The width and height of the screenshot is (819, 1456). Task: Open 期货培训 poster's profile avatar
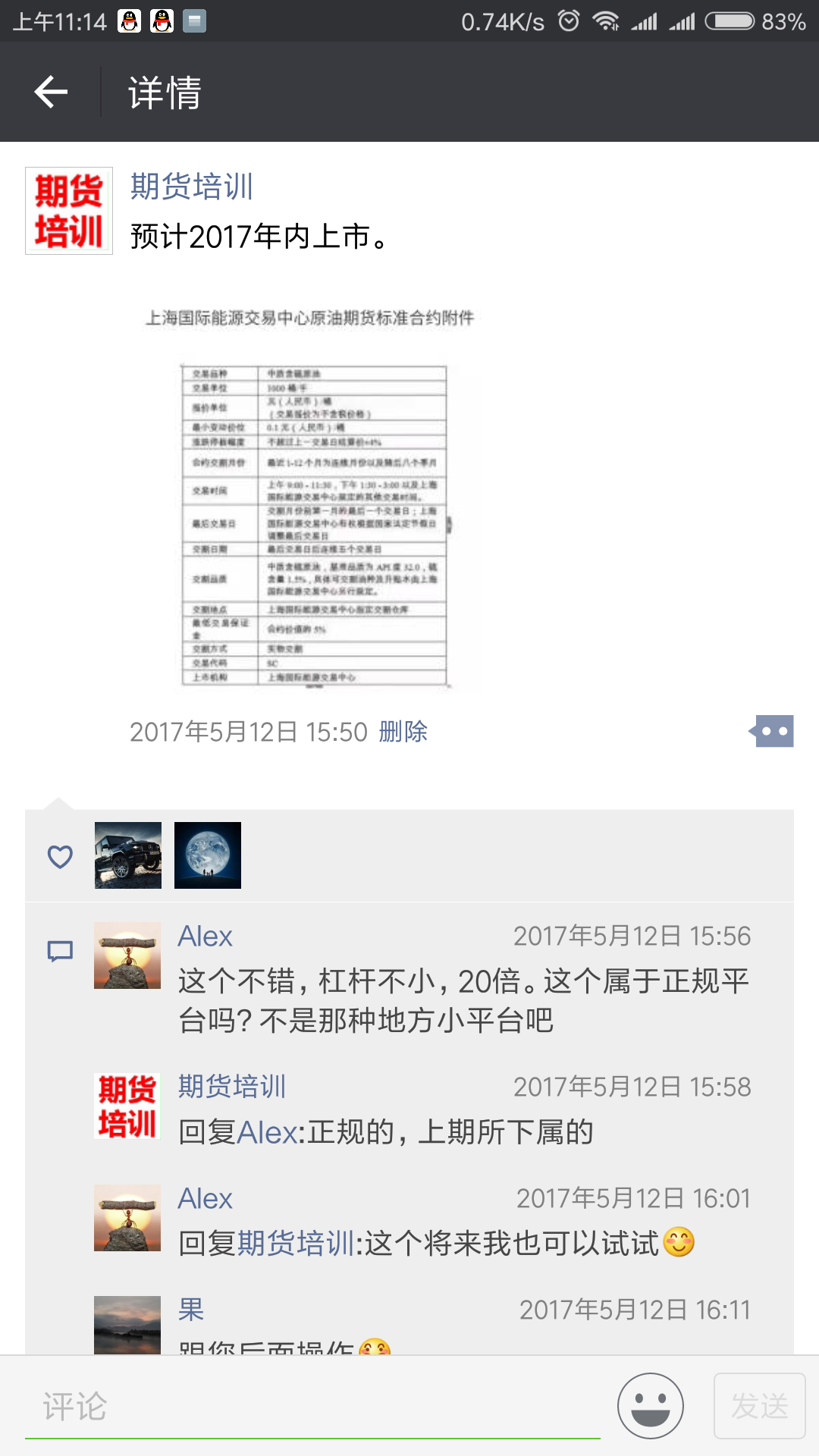click(x=69, y=211)
